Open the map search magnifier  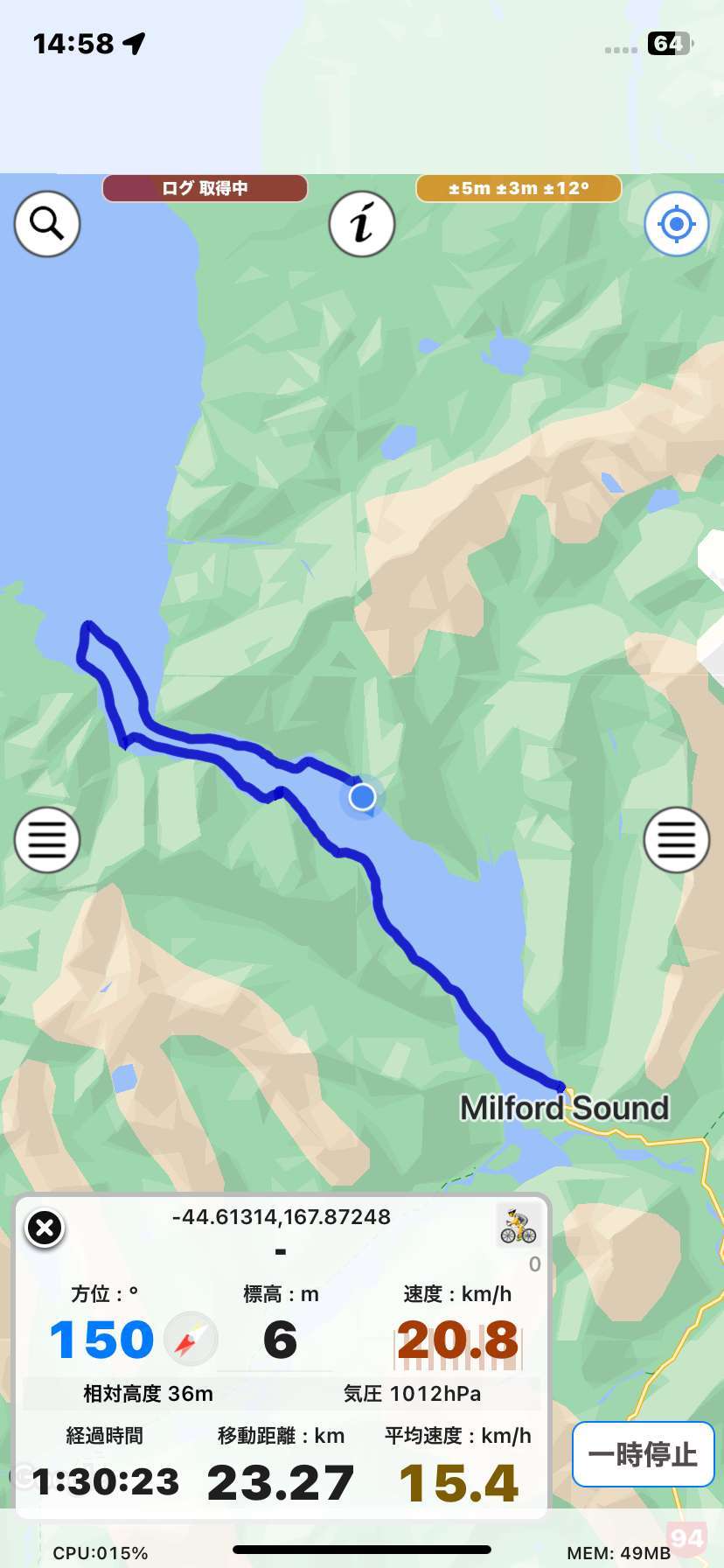pos(47,224)
